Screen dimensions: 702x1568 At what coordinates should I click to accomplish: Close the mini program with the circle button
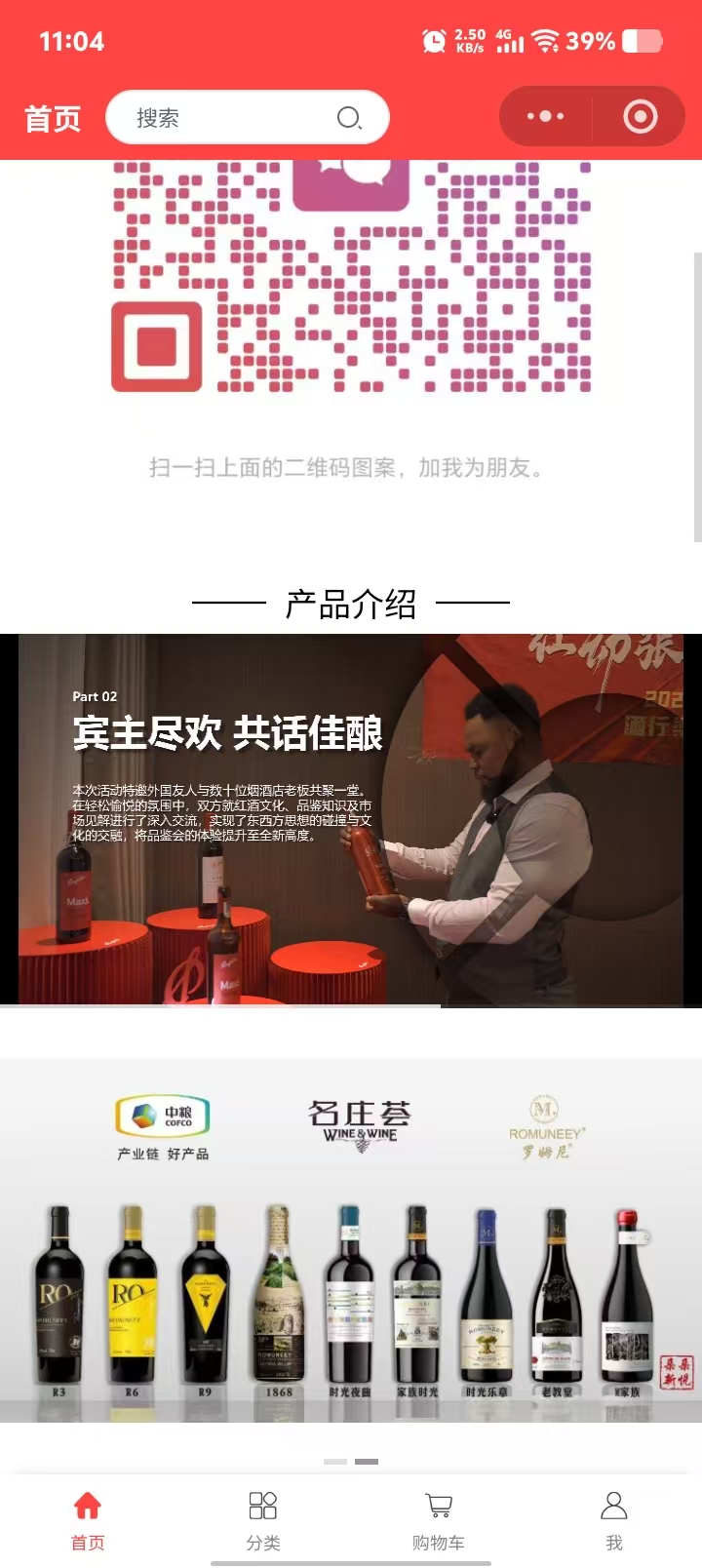click(x=640, y=117)
